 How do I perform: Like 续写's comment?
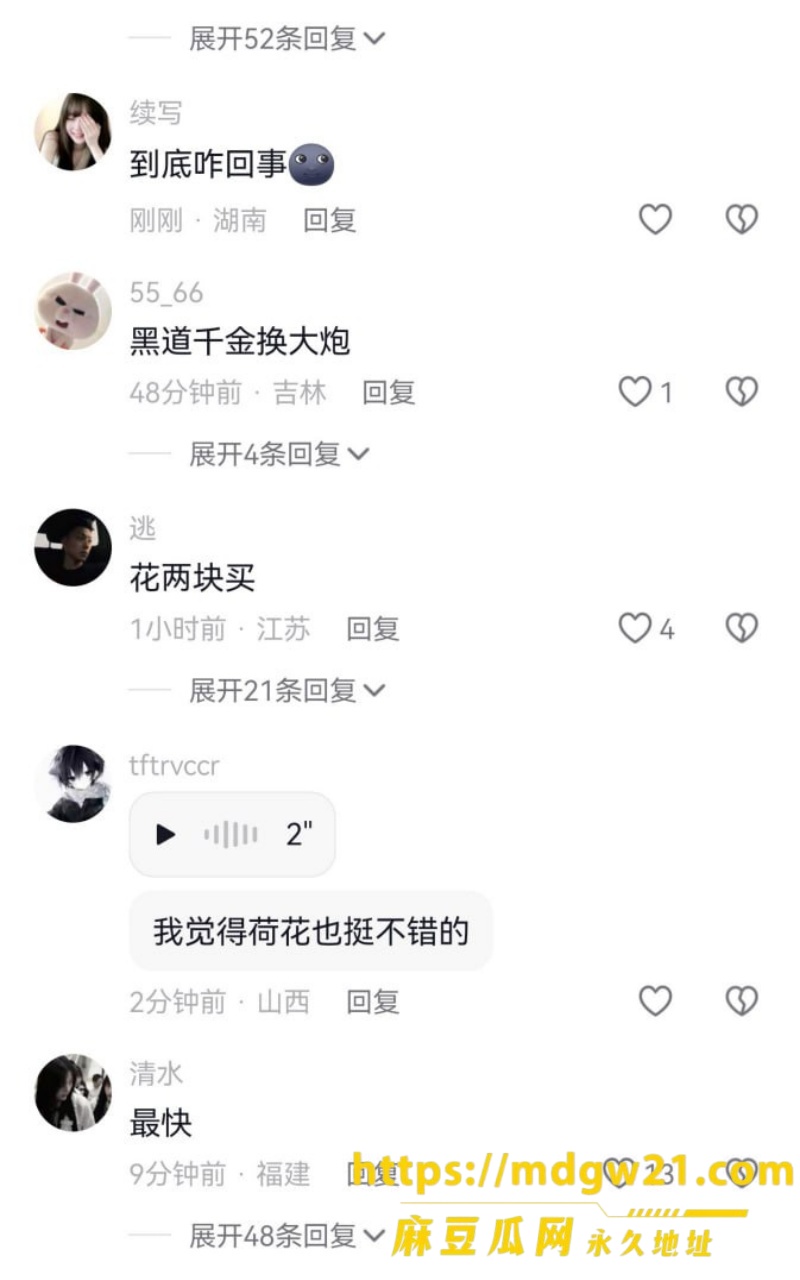point(655,219)
